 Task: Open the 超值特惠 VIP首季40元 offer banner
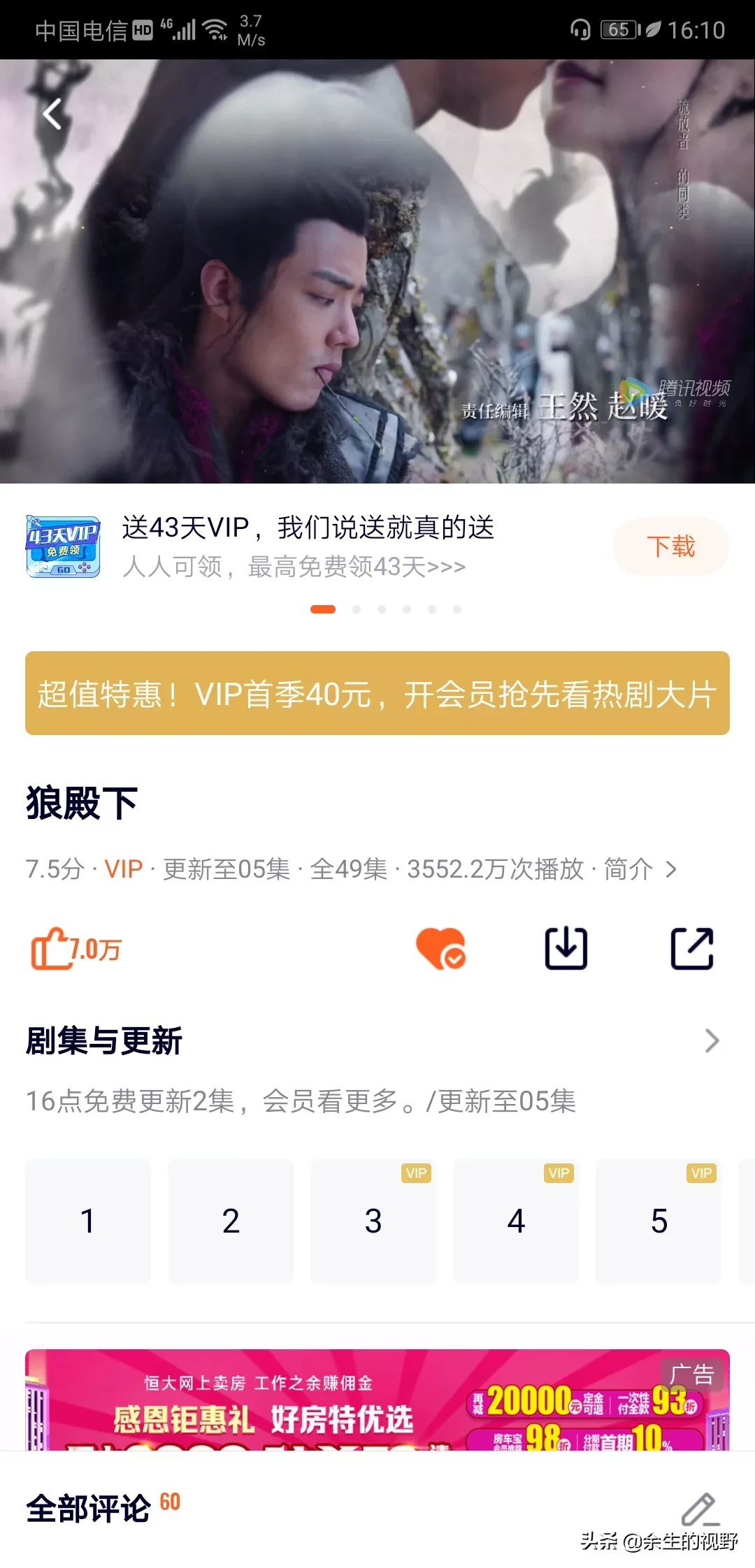click(x=377, y=693)
